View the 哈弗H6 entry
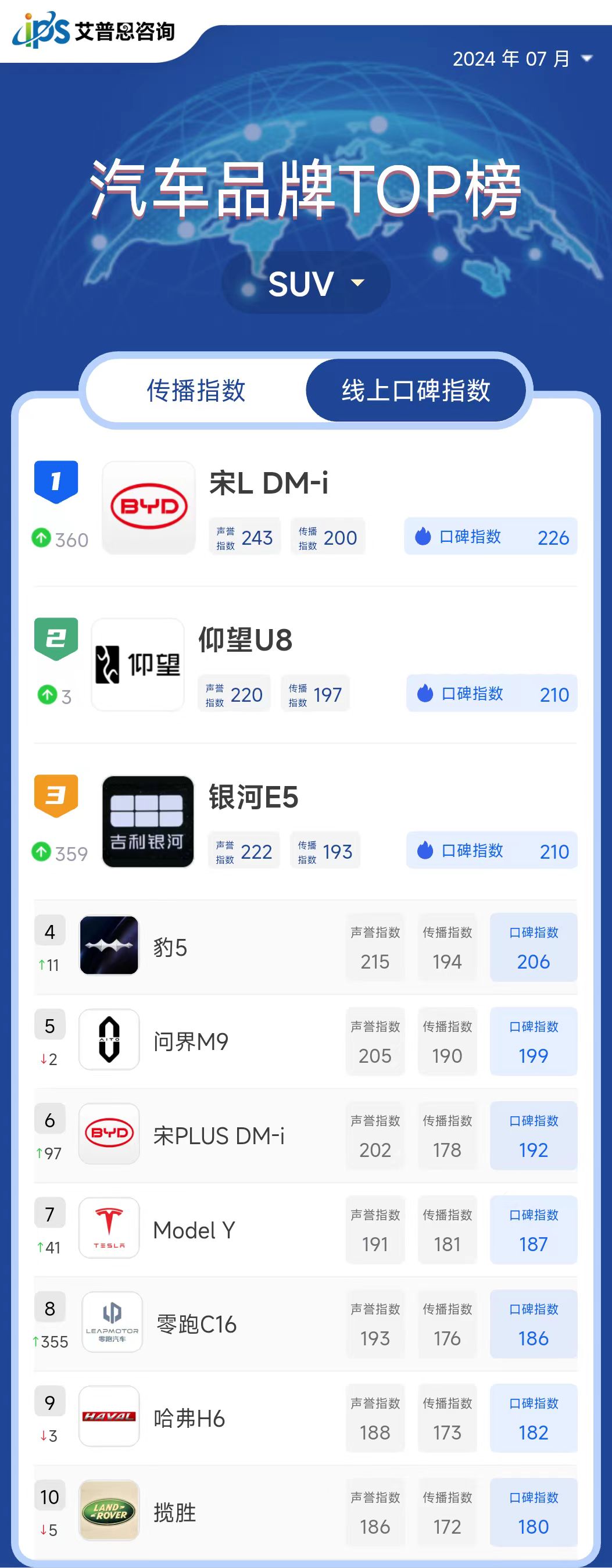The height and width of the screenshot is (1568, 612). pos(188,1419)
